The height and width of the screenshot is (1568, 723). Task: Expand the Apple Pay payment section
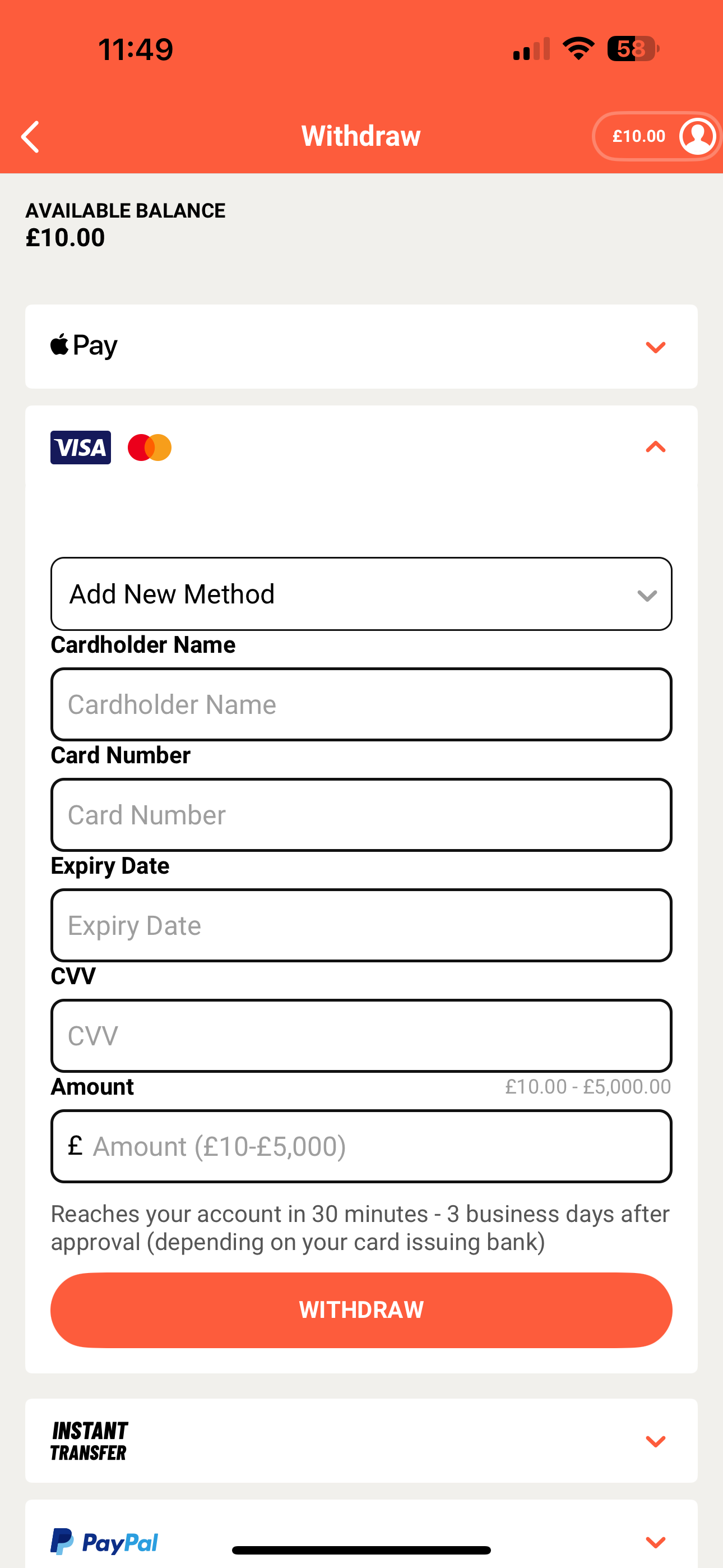[655, 347]
